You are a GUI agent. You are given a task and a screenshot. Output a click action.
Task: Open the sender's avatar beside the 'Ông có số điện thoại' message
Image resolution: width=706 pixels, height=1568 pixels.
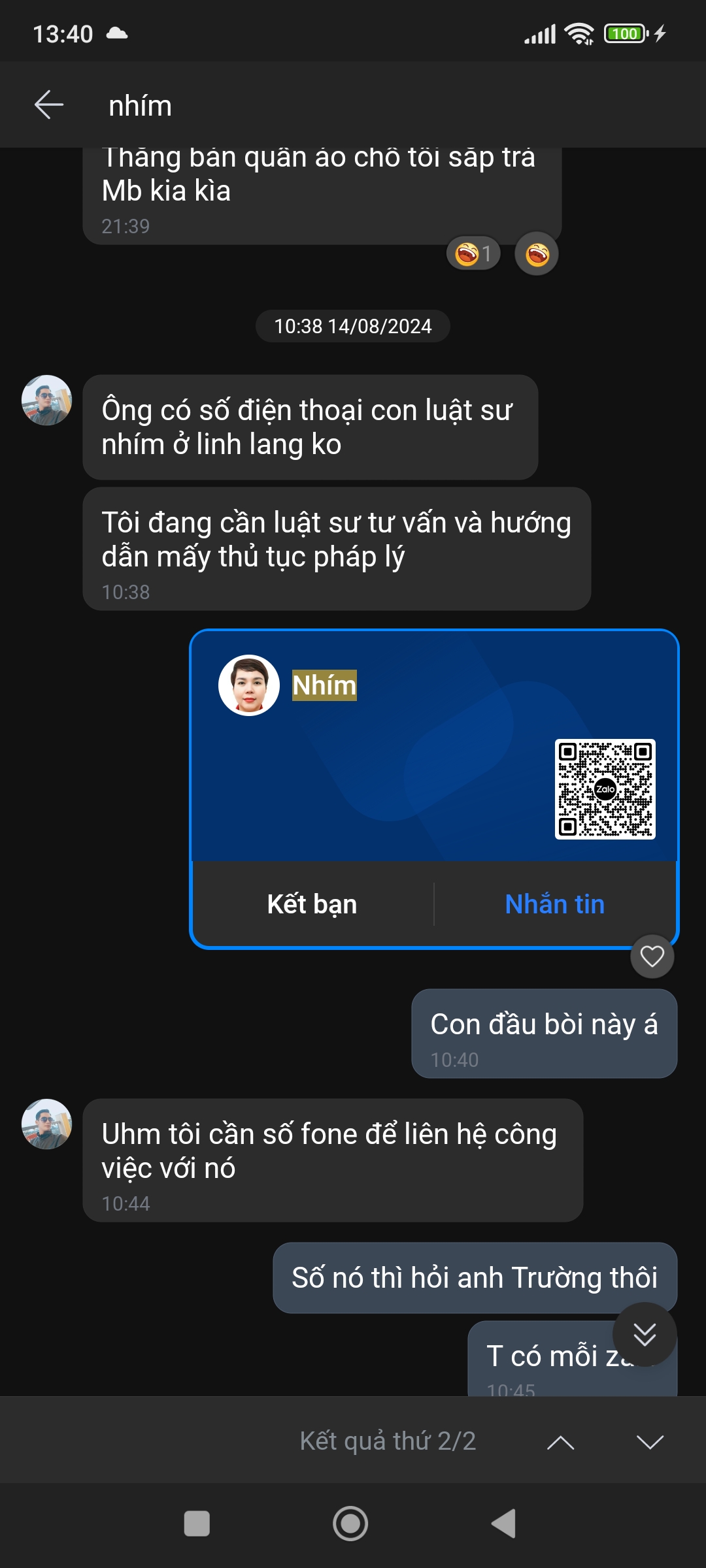pyautogui.click(x=46, y=400)
